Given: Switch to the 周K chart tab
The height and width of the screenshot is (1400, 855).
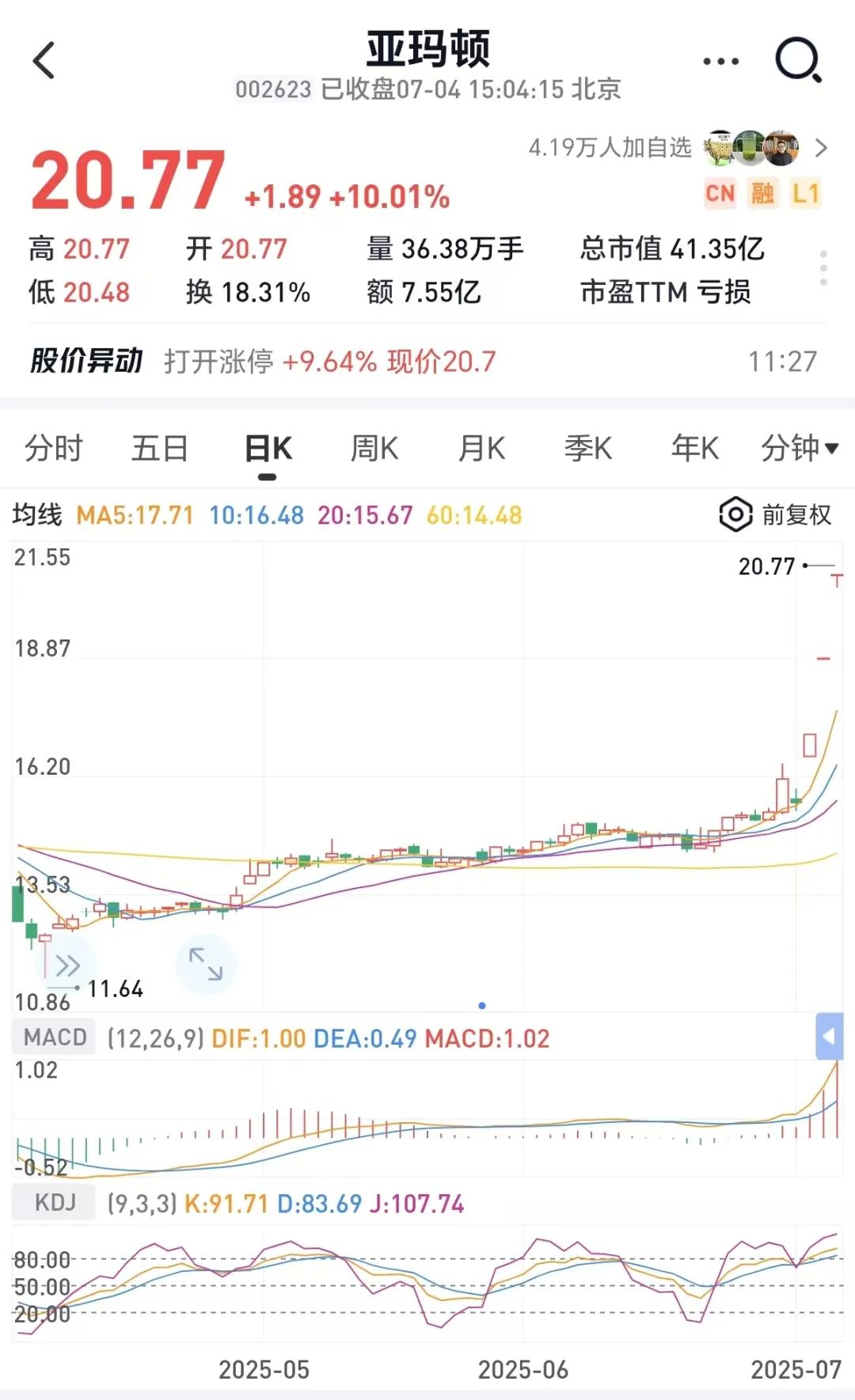Looking at the screenshot, I should 374,449.
